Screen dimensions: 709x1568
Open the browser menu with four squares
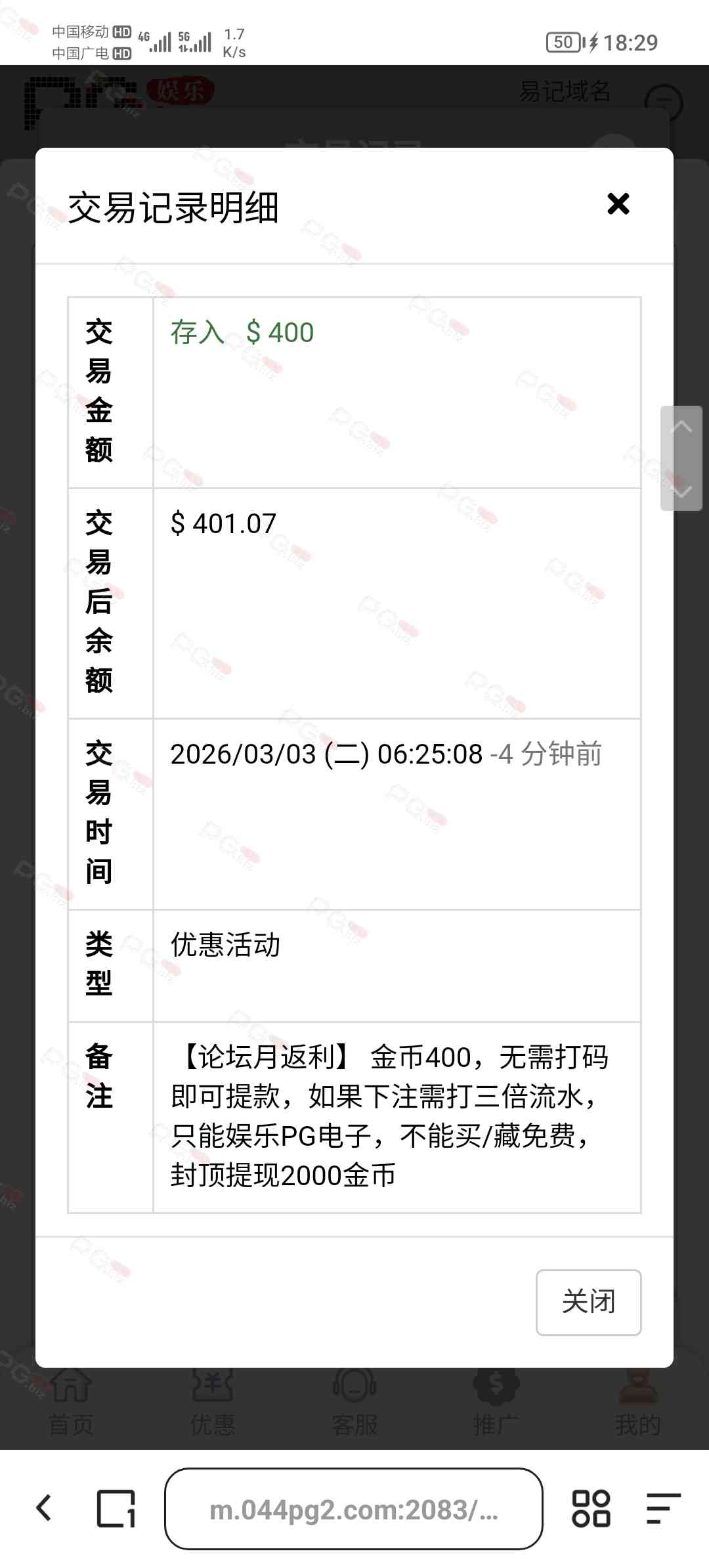point(591,1508)
